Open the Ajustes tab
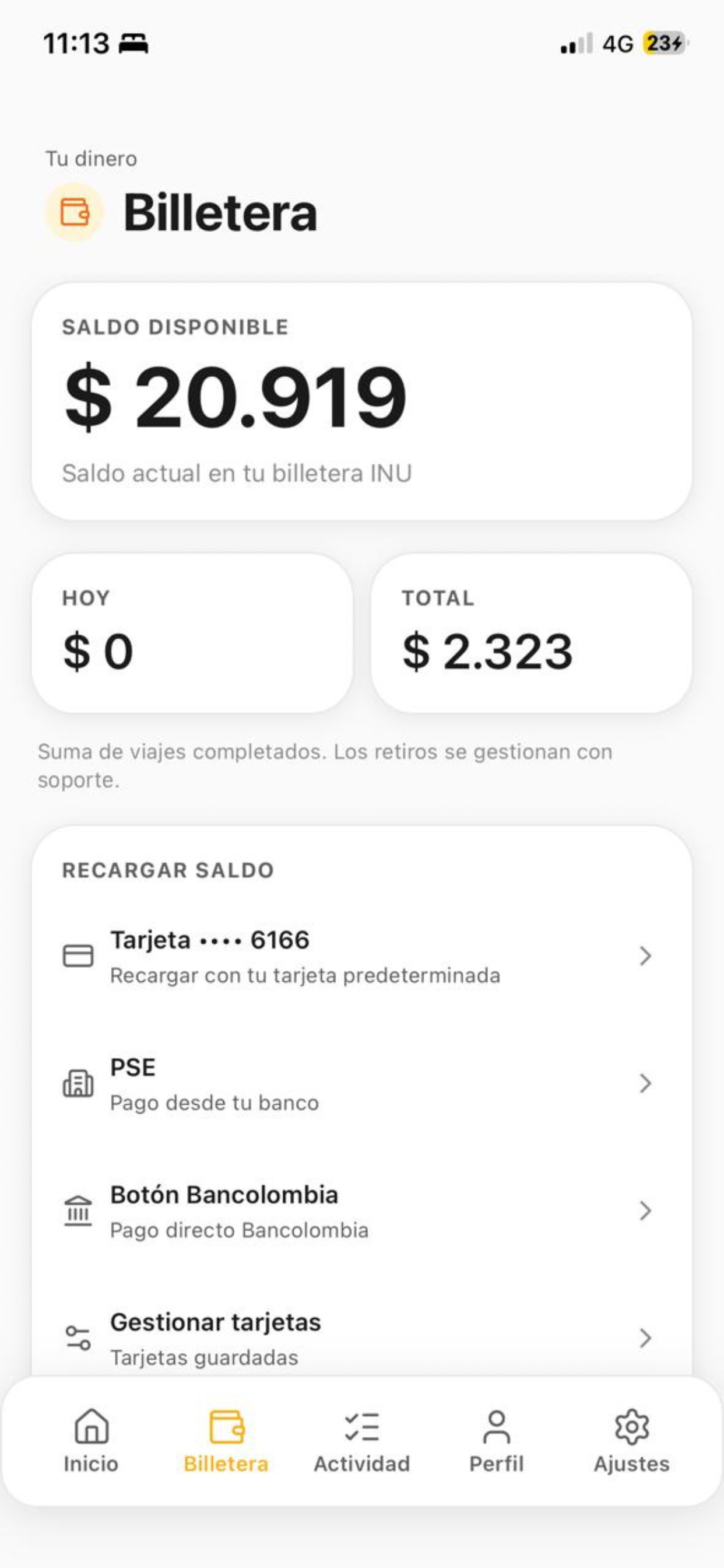The width and height of the screenshot is (724, 1568). (631, 1441)
